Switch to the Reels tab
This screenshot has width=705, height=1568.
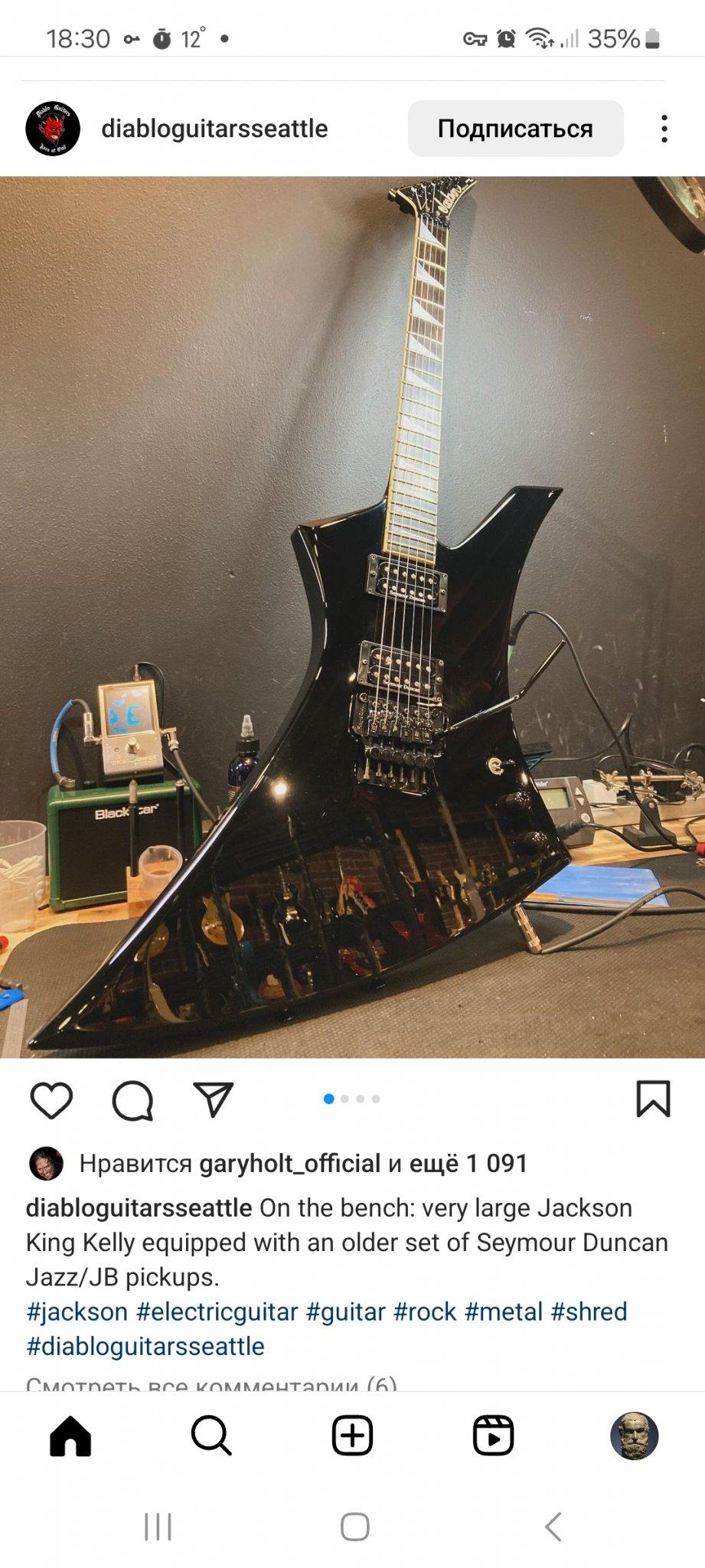pyautogui.click(x=493, y=1436)
